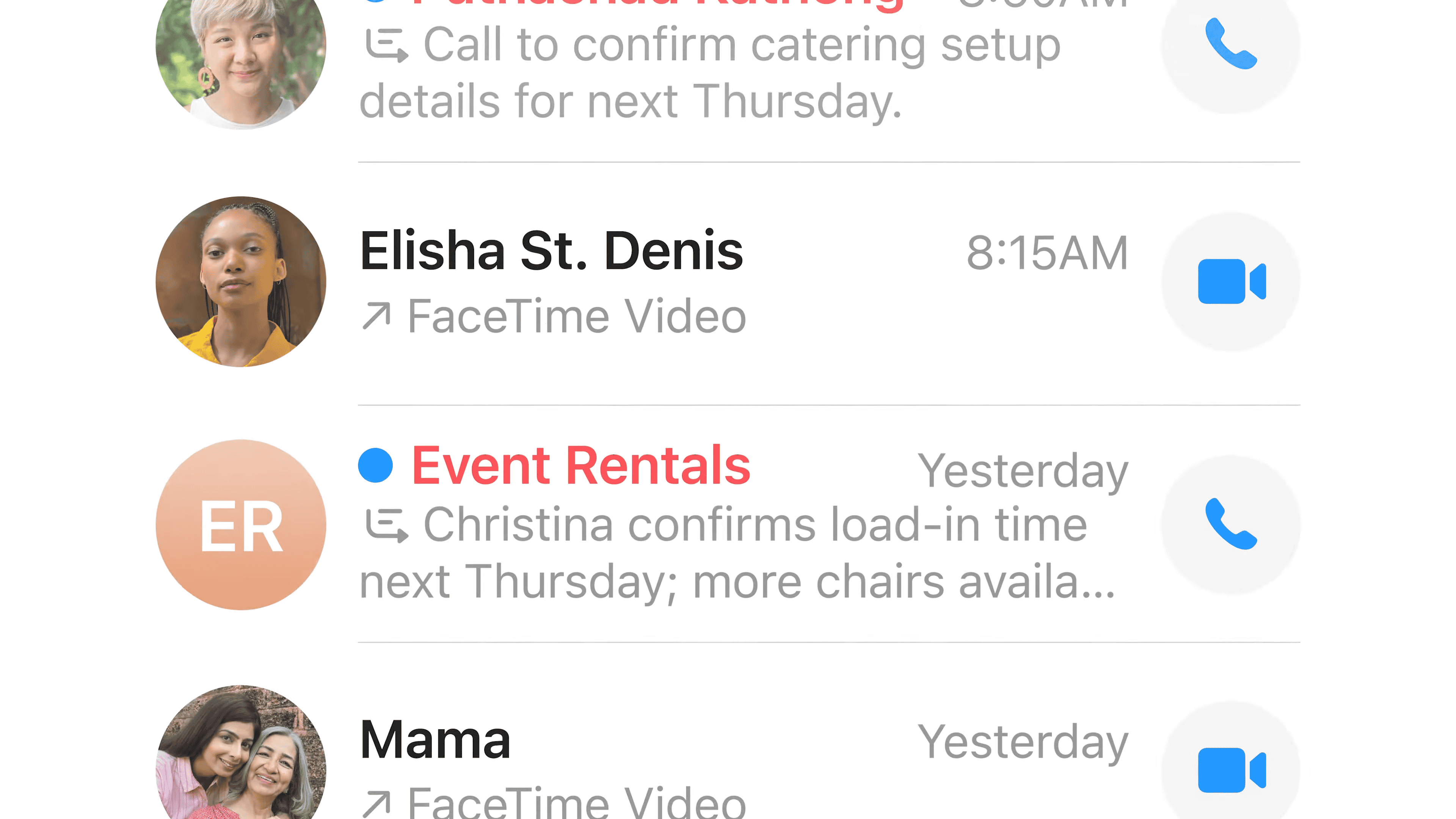1456x819 pixels.
Task: Open the Elisha St. Denis call entry
Action: click(678, 282)
